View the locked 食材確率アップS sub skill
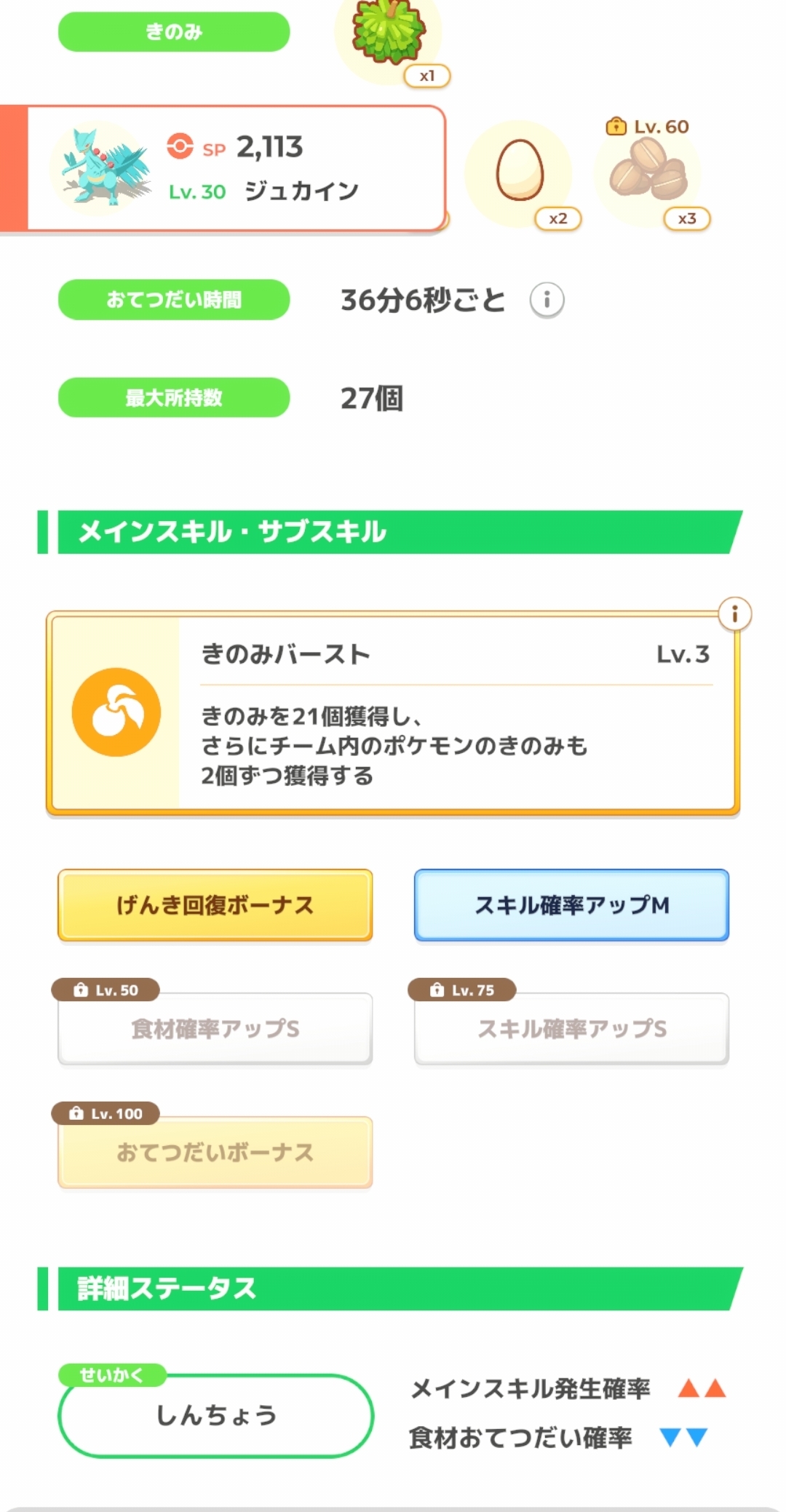Screen dimensions: 786x1512 [215, 1028]
